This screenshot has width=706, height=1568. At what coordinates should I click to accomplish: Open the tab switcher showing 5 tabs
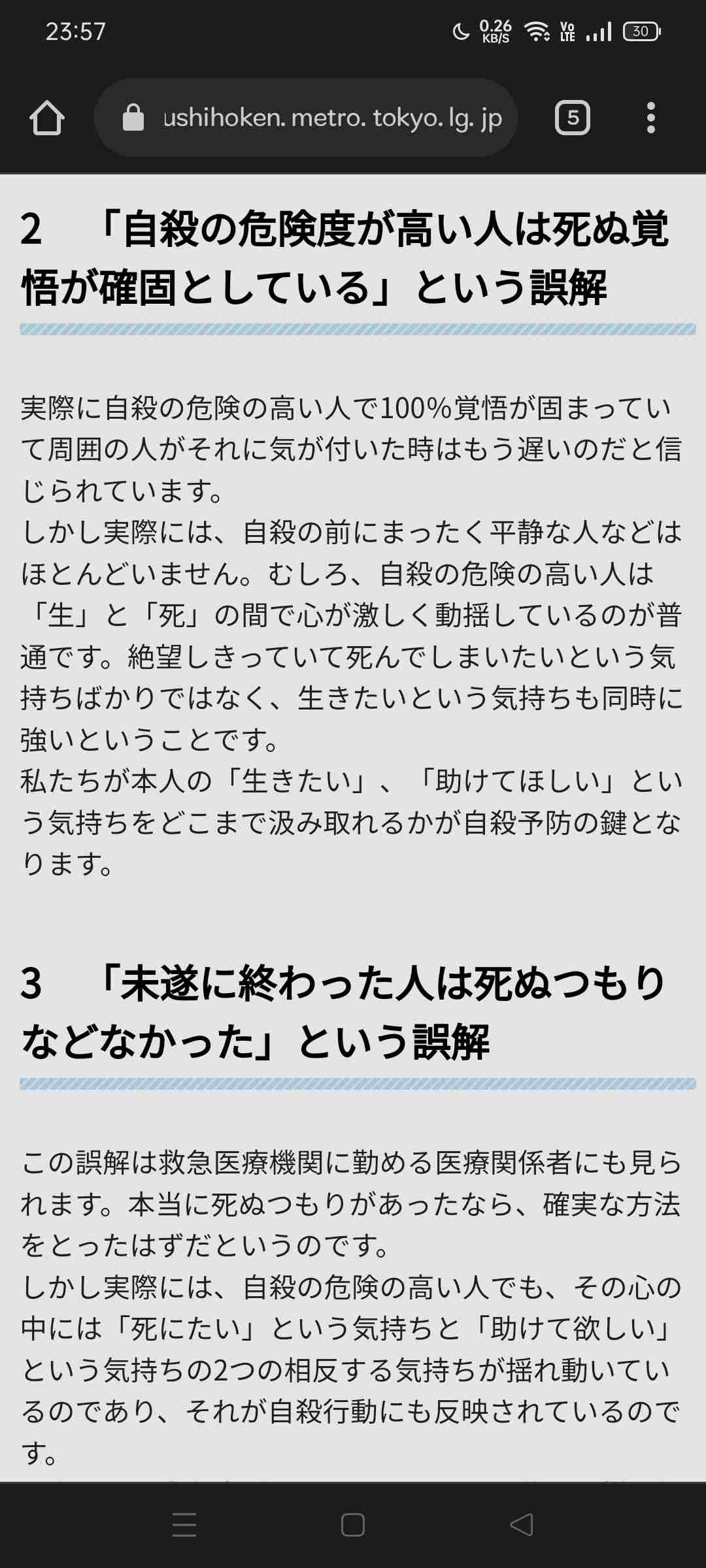[572, 118]
